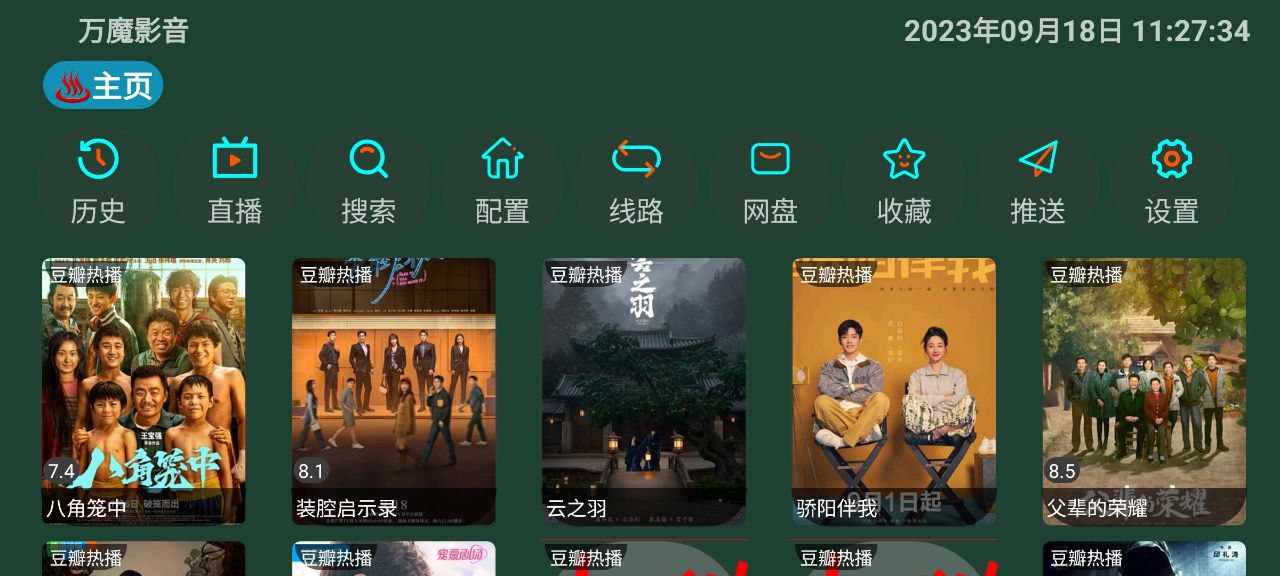The height and width of the screenshot is (576, 1280).
Task: Open the 装腔启示录 show card
Action: [x=393, y=391]
